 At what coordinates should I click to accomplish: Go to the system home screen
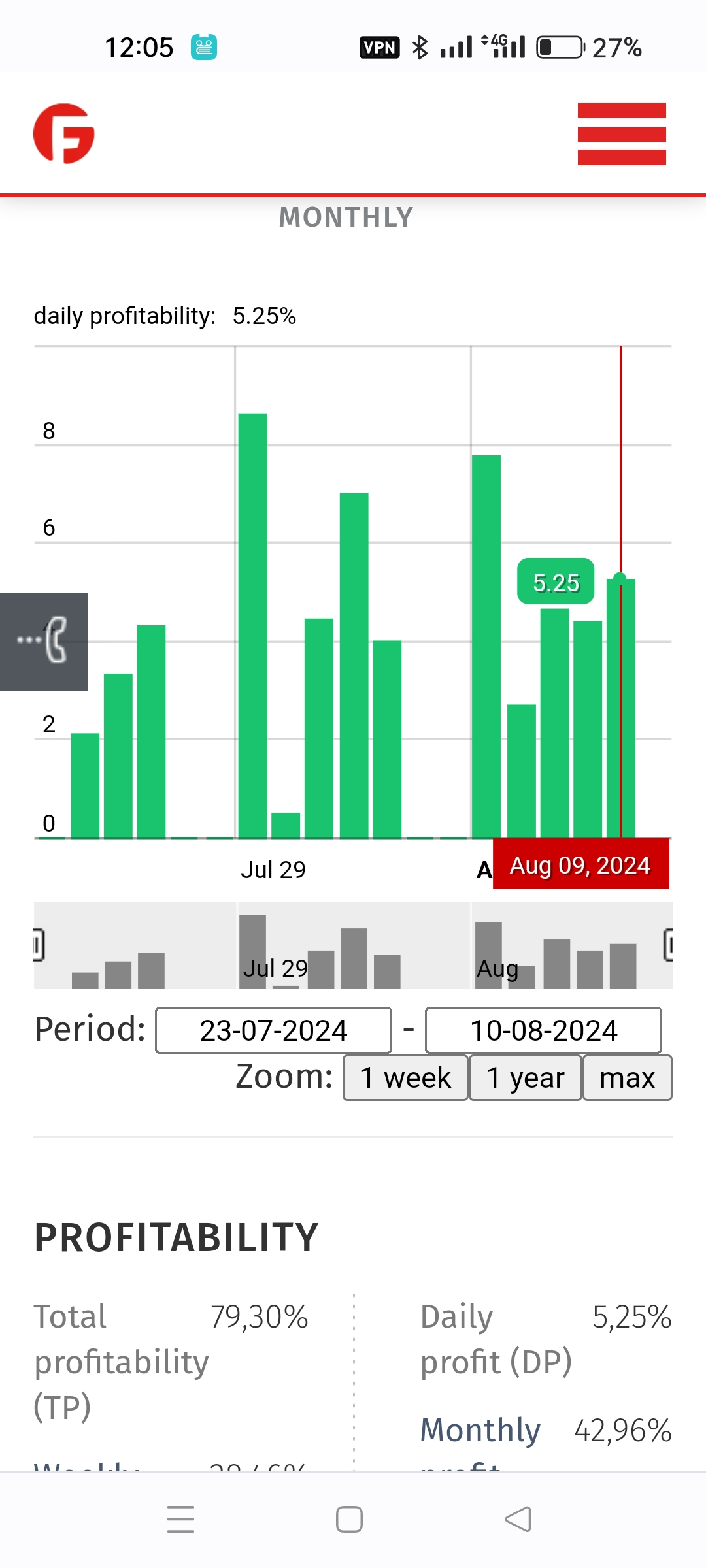click(x=349, y=1519)
